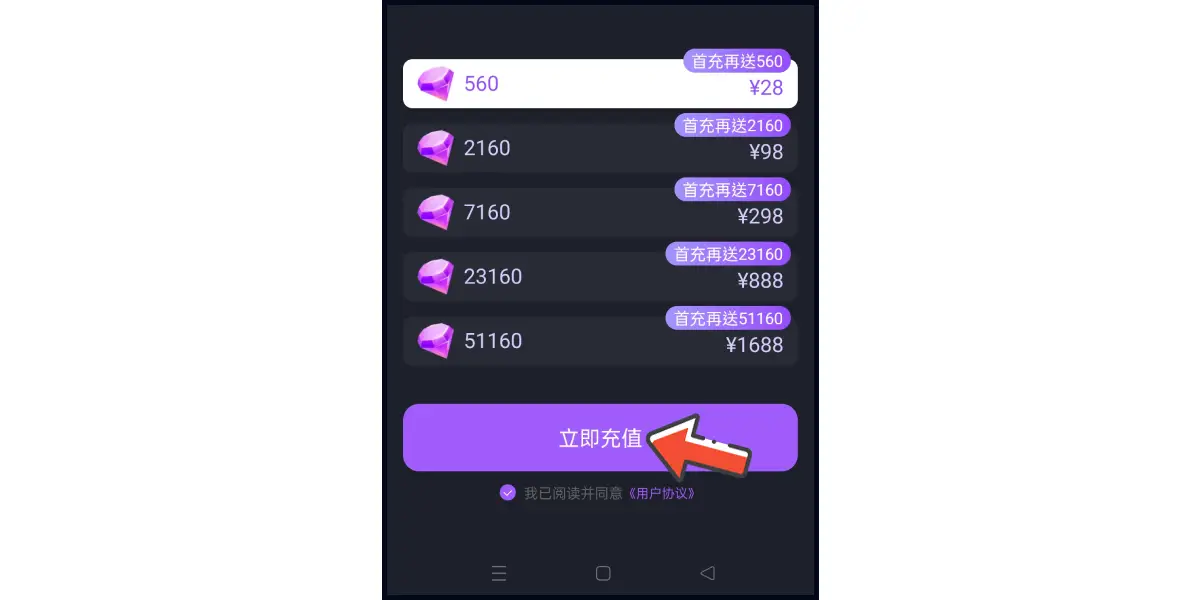The height and width of the screenshot is (600, 1200).
Task: Open recent apps from the navigation bar
Action: (499, 573)
